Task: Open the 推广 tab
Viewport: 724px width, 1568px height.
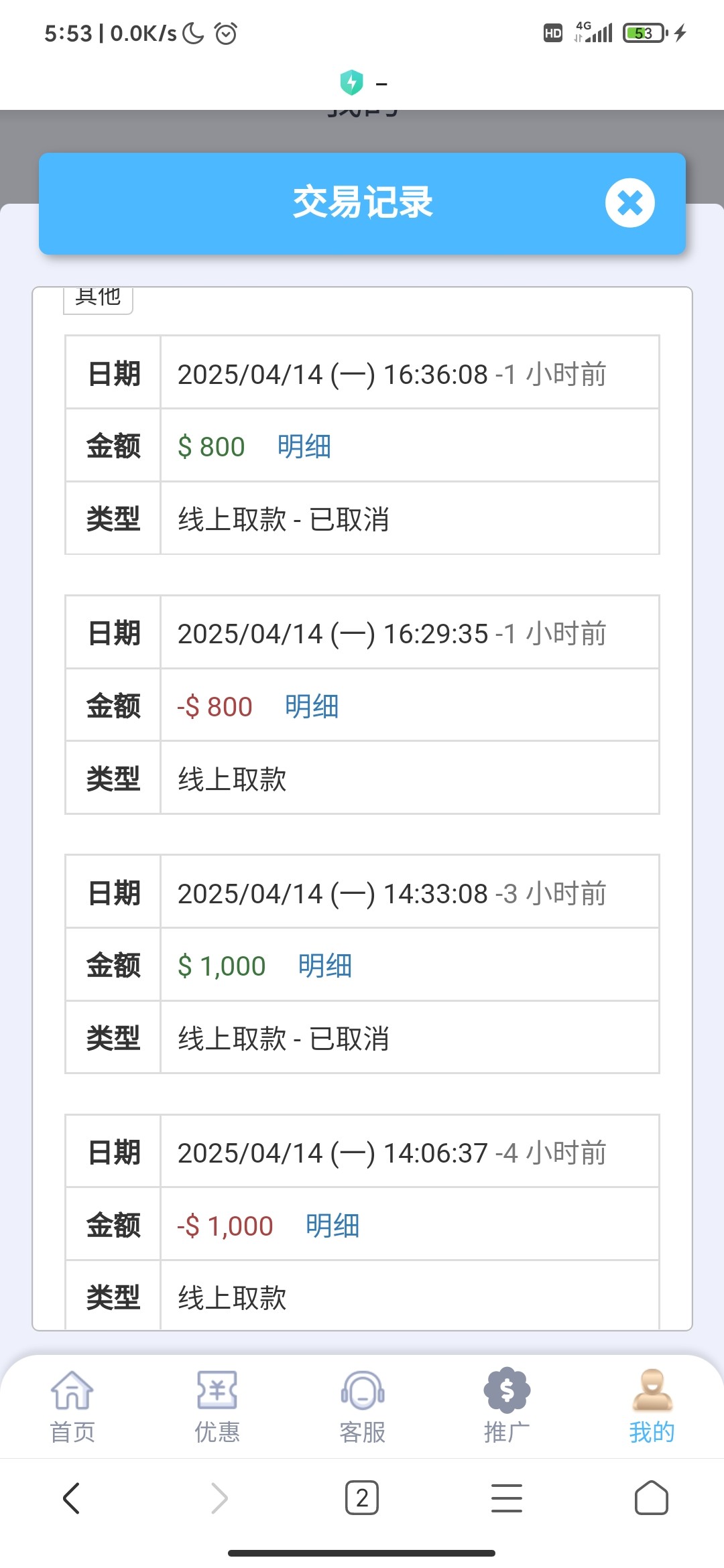Action: (507, 1406)
